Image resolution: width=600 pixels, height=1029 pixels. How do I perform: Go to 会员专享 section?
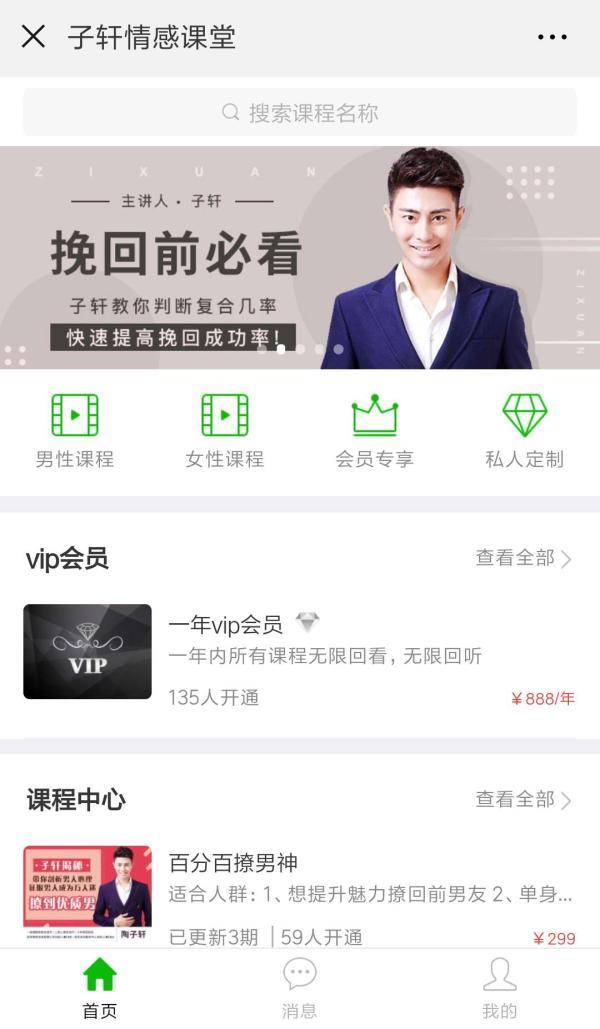click(x=375, y=431)
